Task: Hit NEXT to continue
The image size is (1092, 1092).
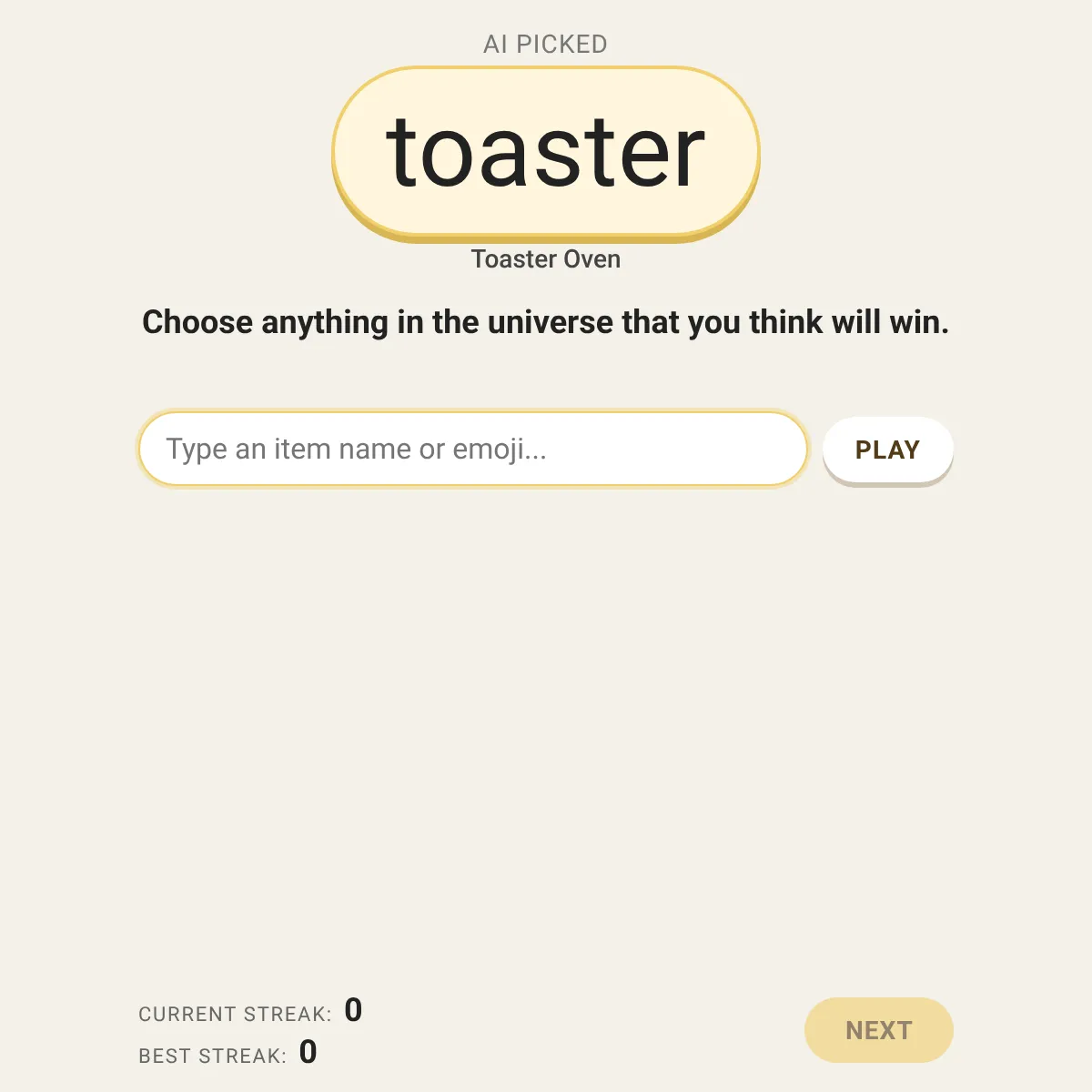Action: click(x=878, y=1030)
